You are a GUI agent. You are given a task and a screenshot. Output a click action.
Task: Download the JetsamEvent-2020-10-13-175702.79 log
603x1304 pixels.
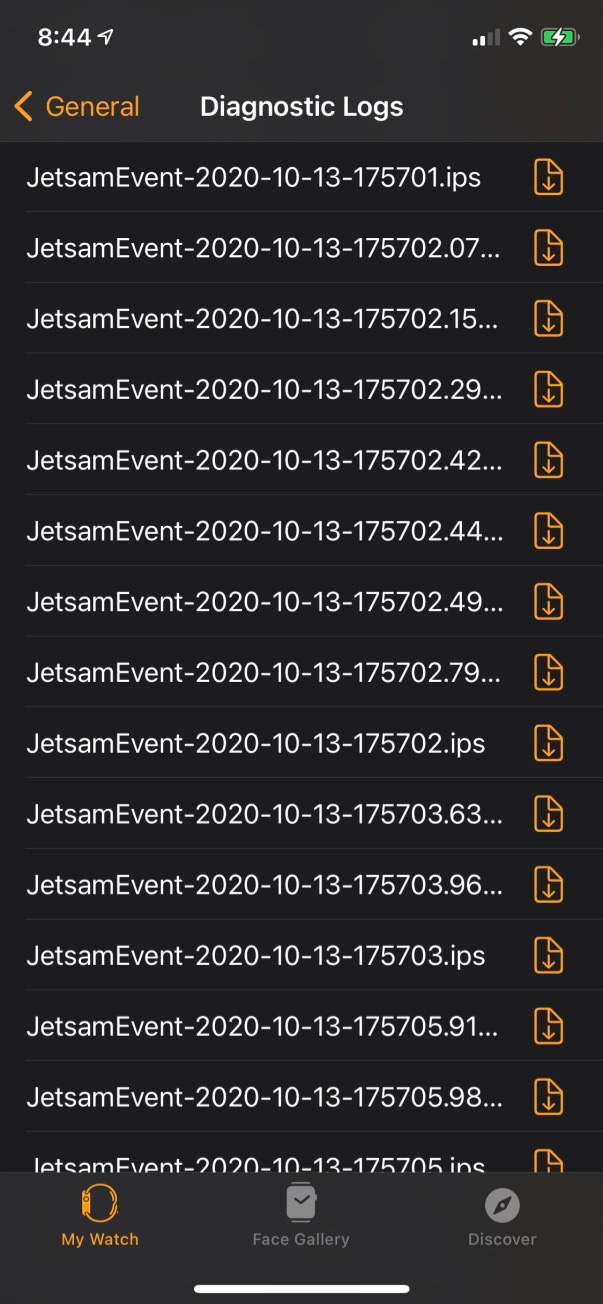[x=548, y=673]
